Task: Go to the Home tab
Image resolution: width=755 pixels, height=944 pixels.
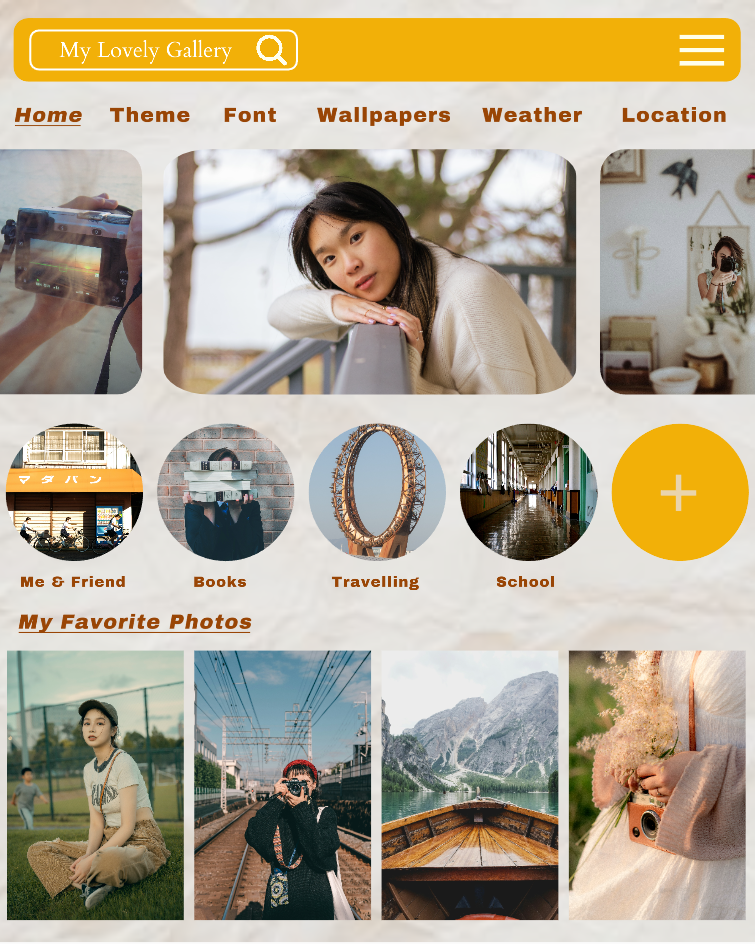Action: 48,115
